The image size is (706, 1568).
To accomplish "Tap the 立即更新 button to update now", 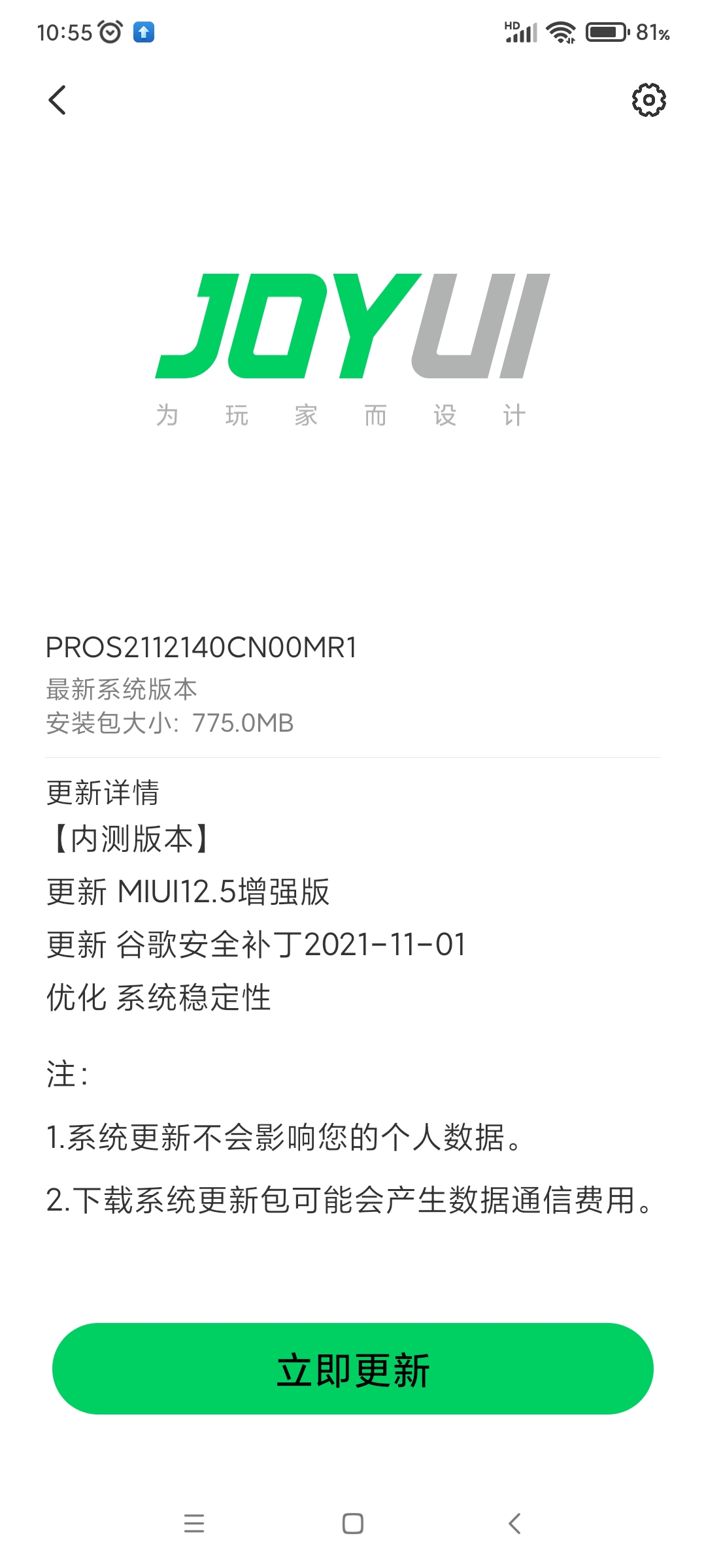I will [x=353, y=1369].
